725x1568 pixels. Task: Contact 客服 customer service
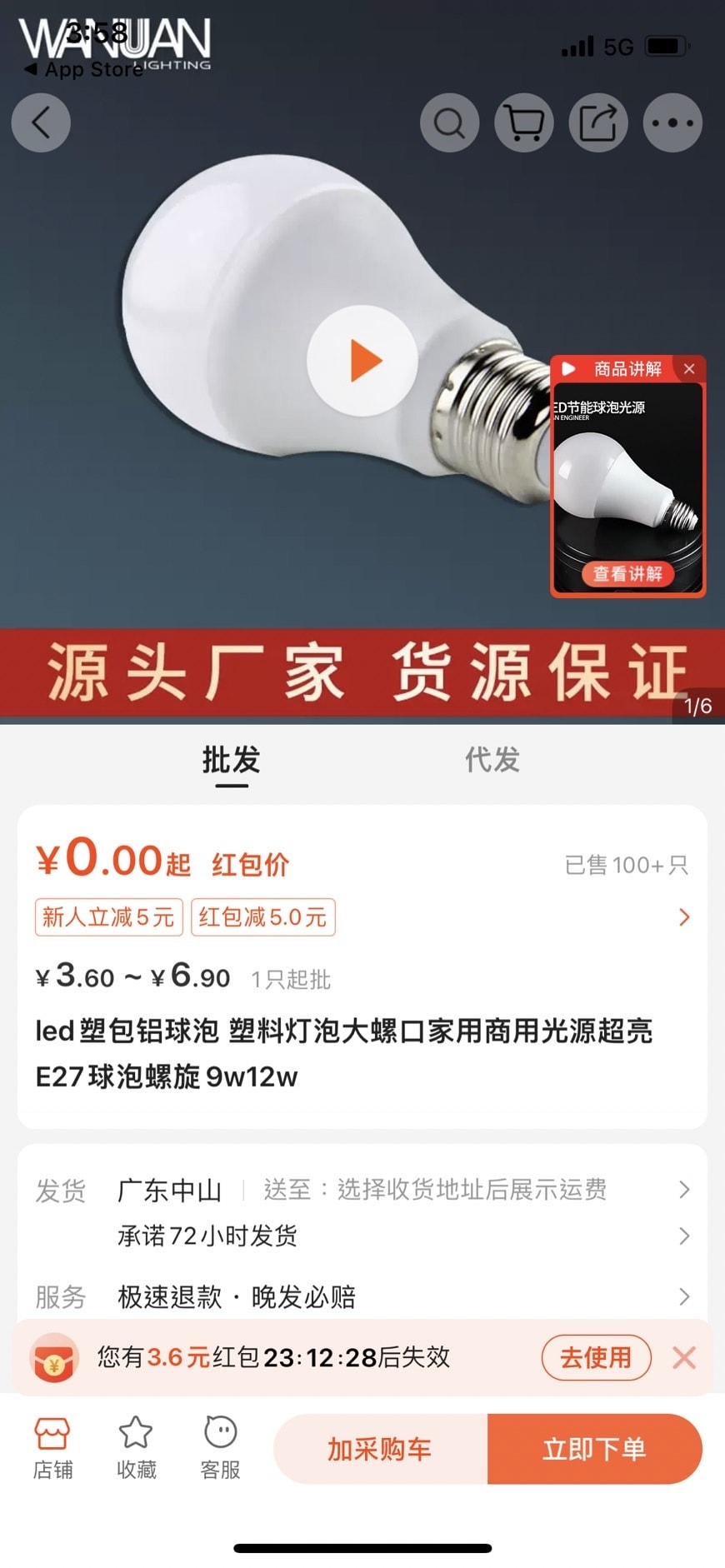point(220,1448)
